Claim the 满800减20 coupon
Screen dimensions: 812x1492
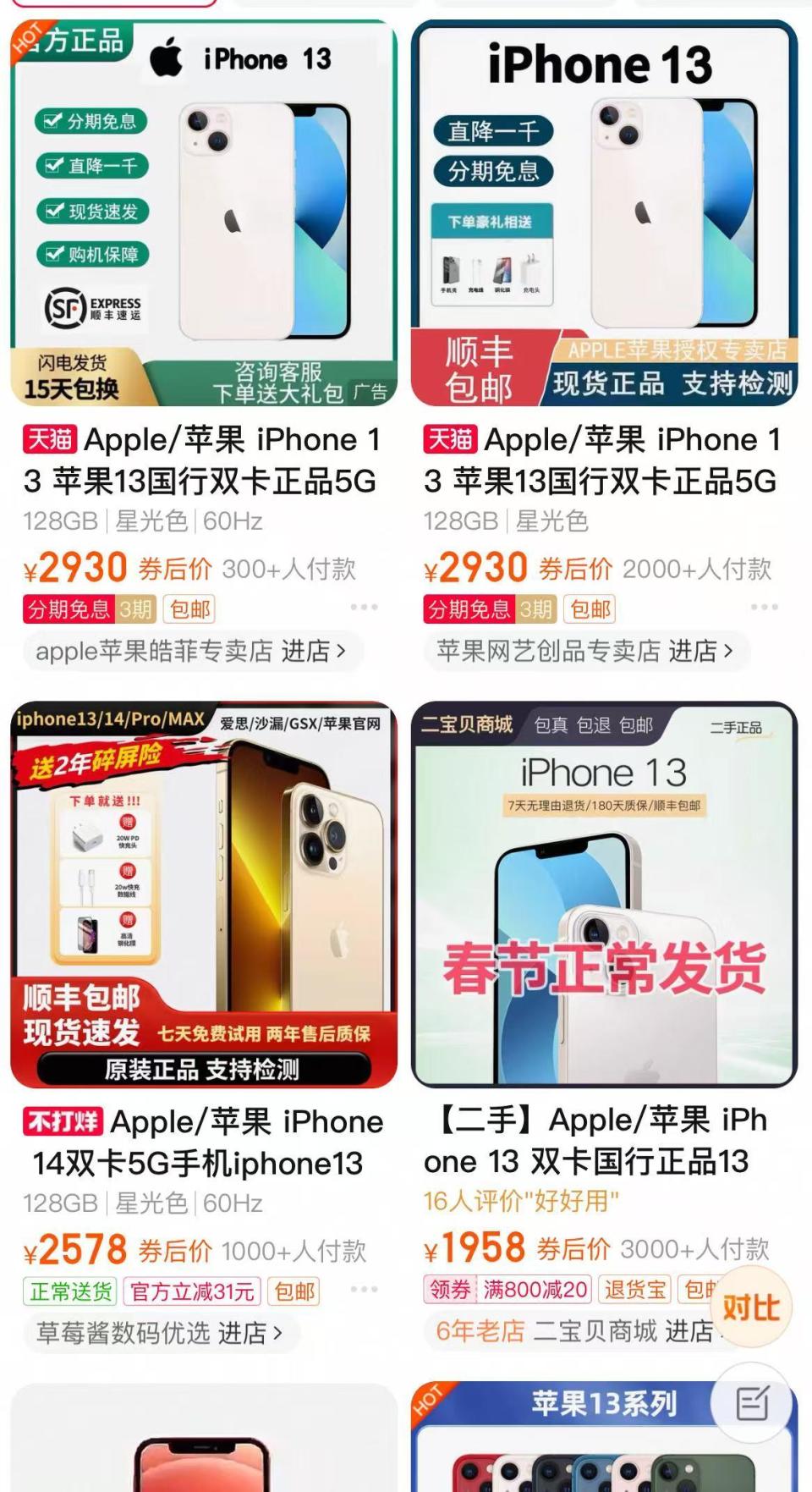(509, 1289)
